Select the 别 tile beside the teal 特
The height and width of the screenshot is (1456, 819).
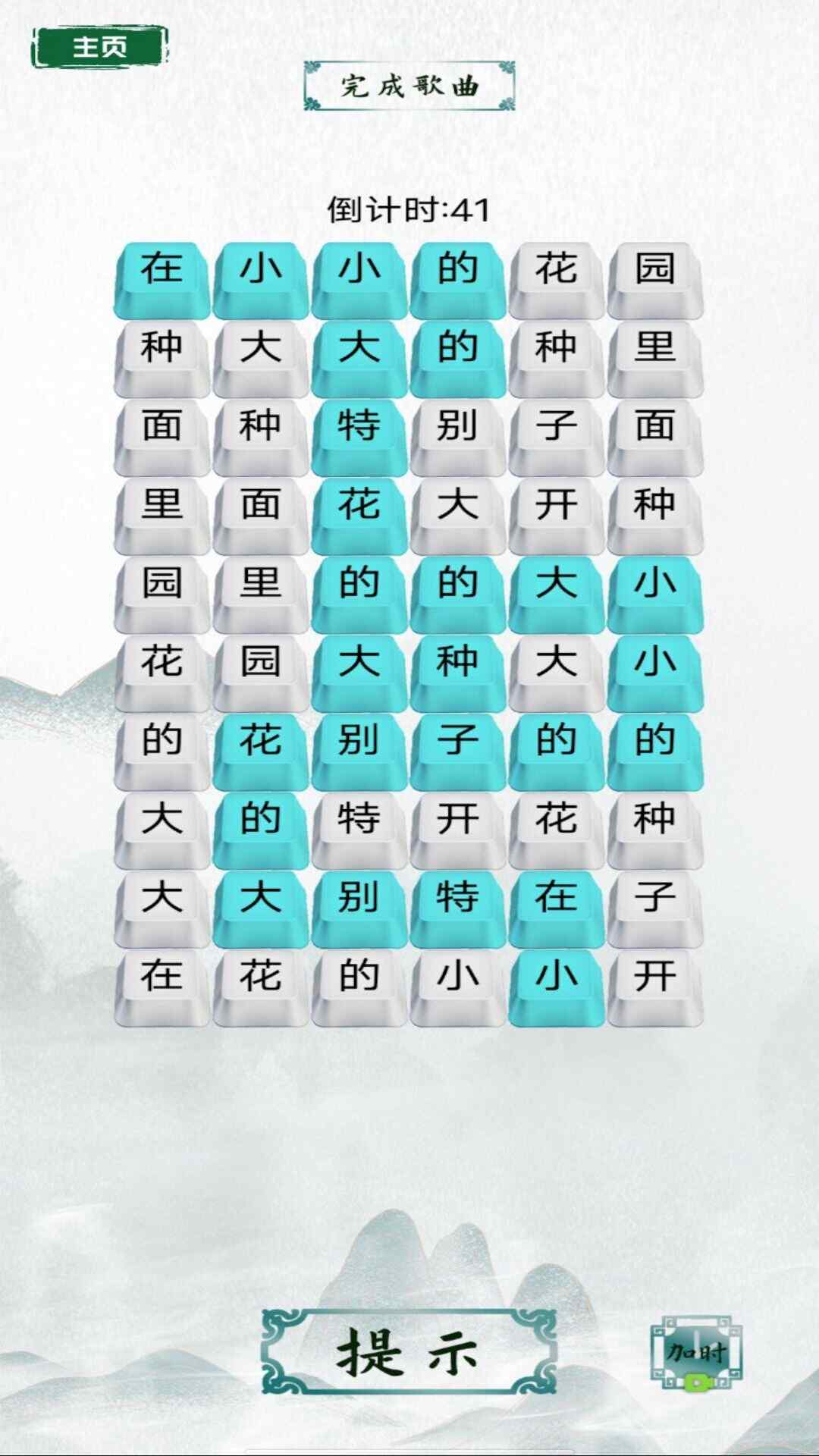(x=457, y=426)
